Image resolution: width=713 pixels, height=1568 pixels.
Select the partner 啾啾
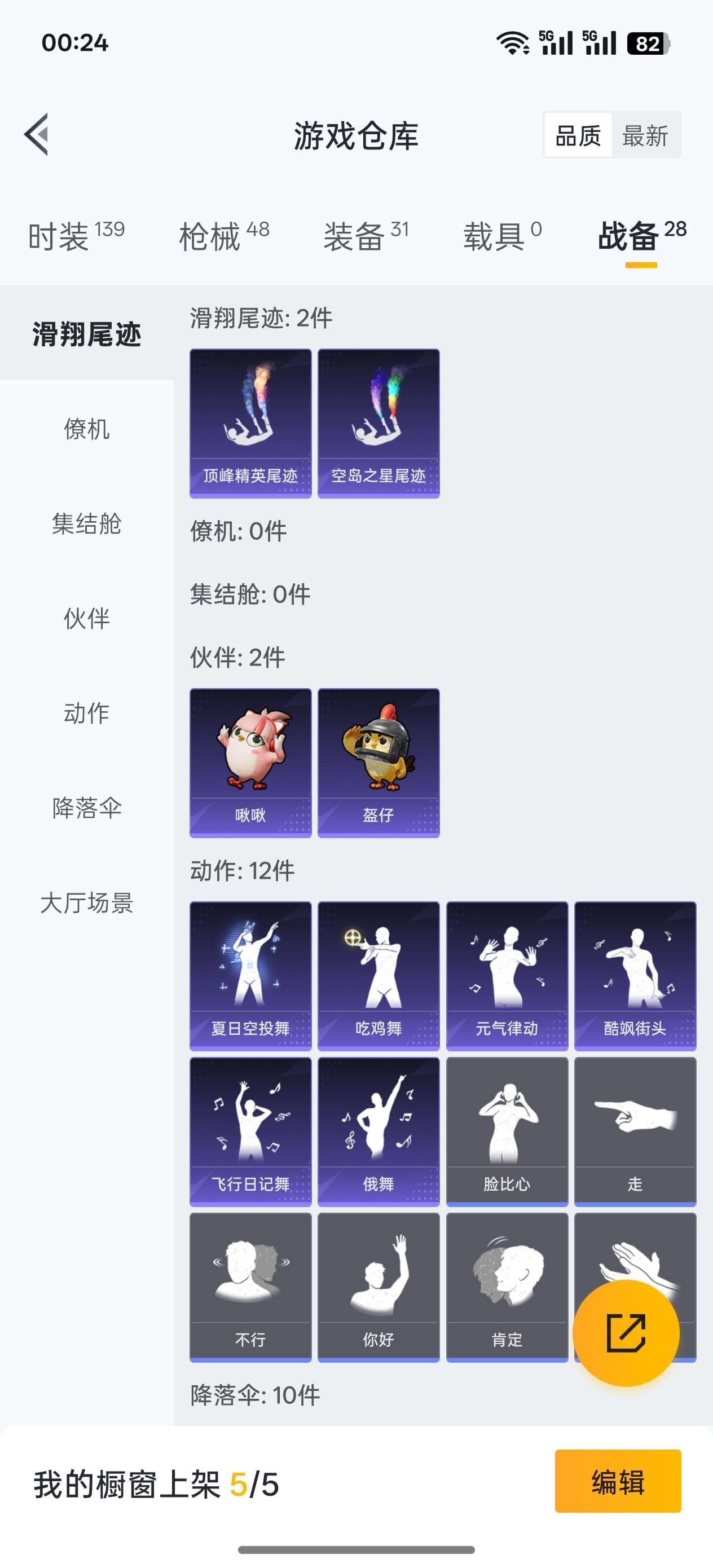click(x=250, y=763)
